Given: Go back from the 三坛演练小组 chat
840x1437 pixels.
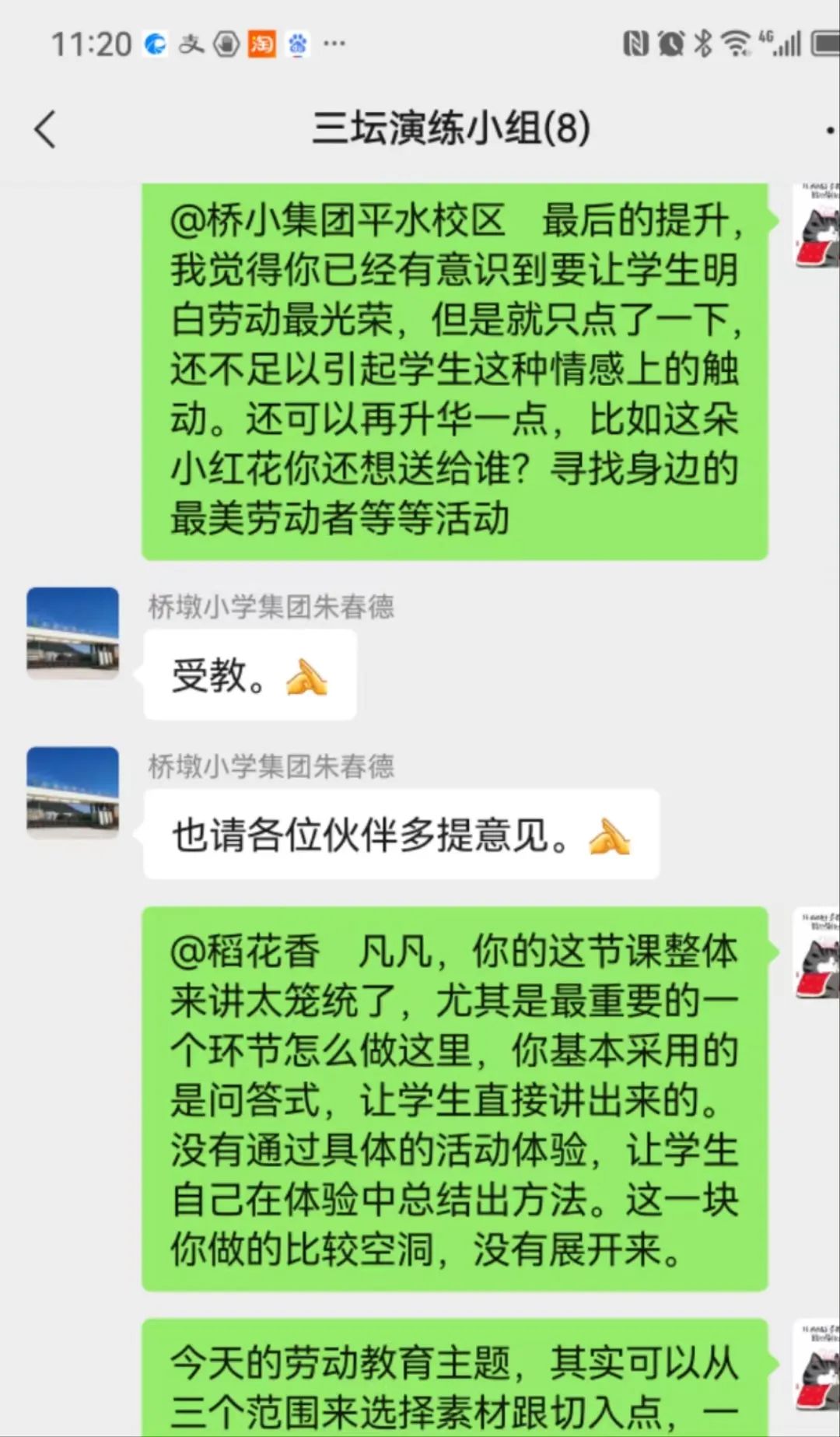Looking at the screenshot, I should (x=45, y=129).
